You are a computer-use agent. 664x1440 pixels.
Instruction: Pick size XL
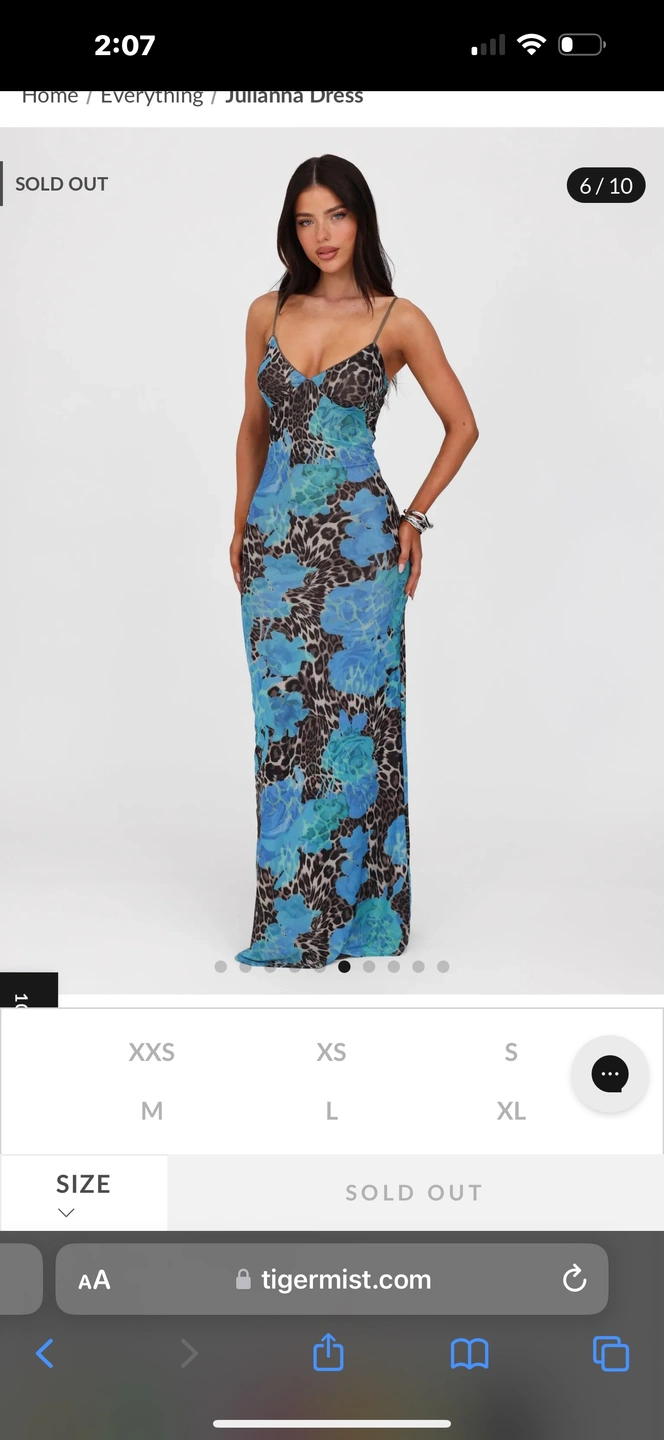[511, 1111]
